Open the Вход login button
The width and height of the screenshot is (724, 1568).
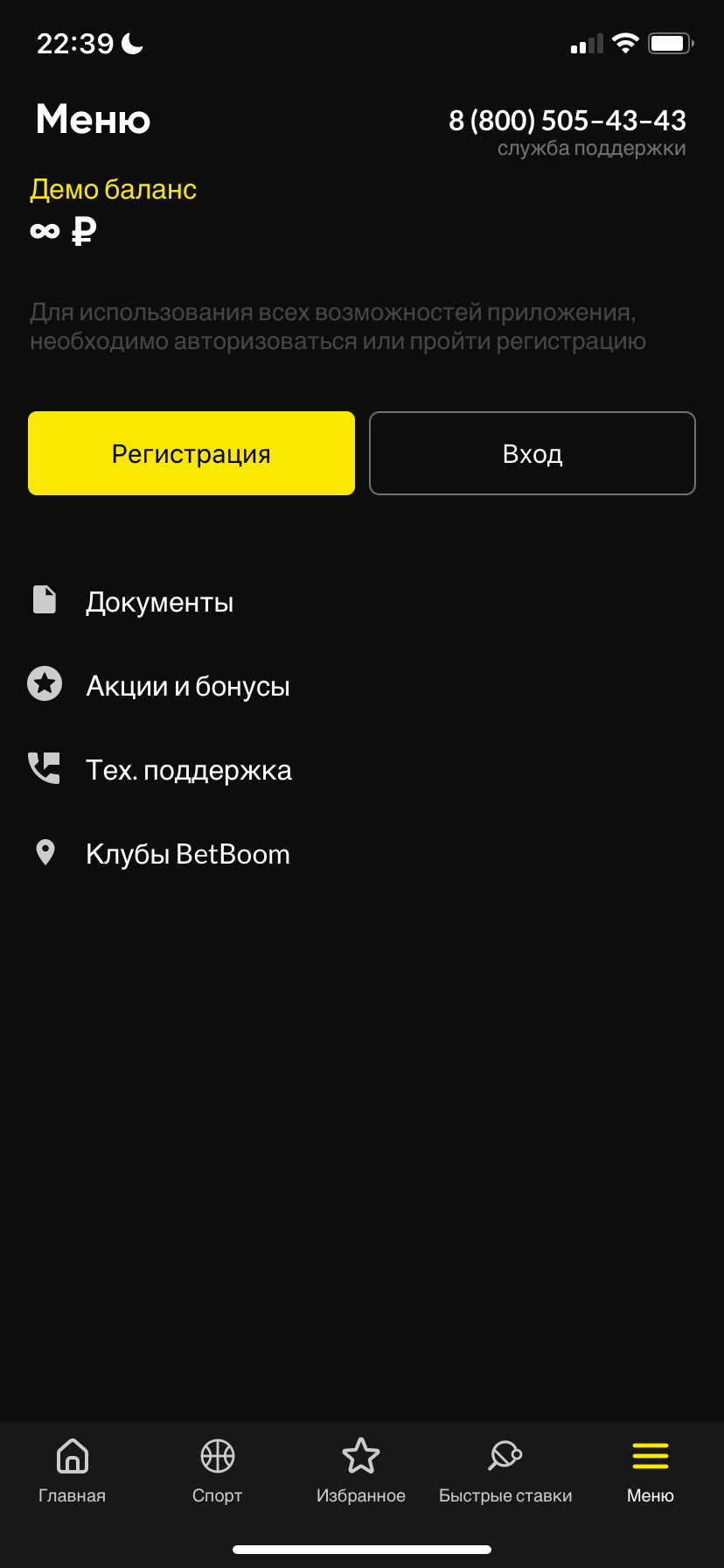(x=533, y=453)
